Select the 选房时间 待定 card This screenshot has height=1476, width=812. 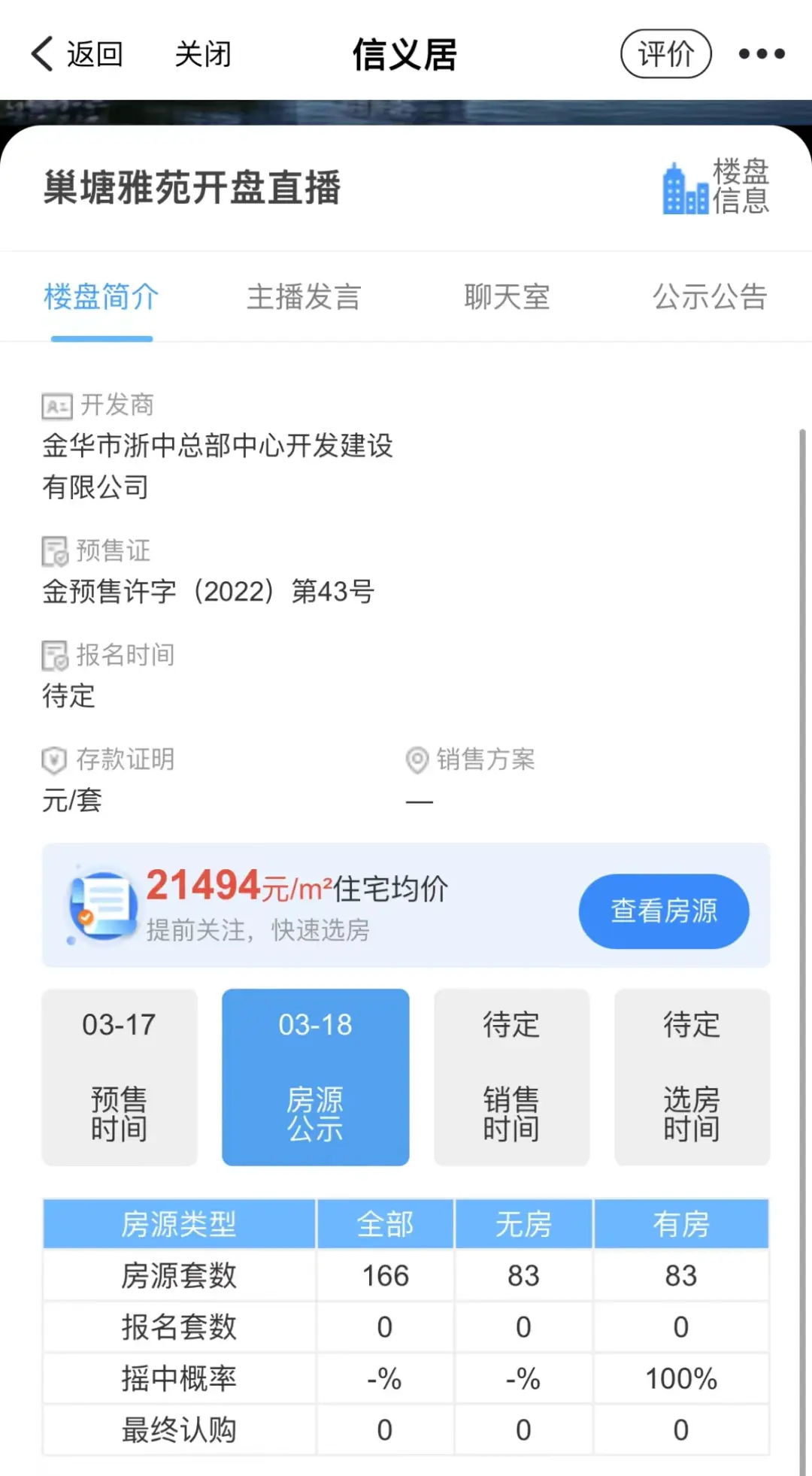coord(692,1077)
